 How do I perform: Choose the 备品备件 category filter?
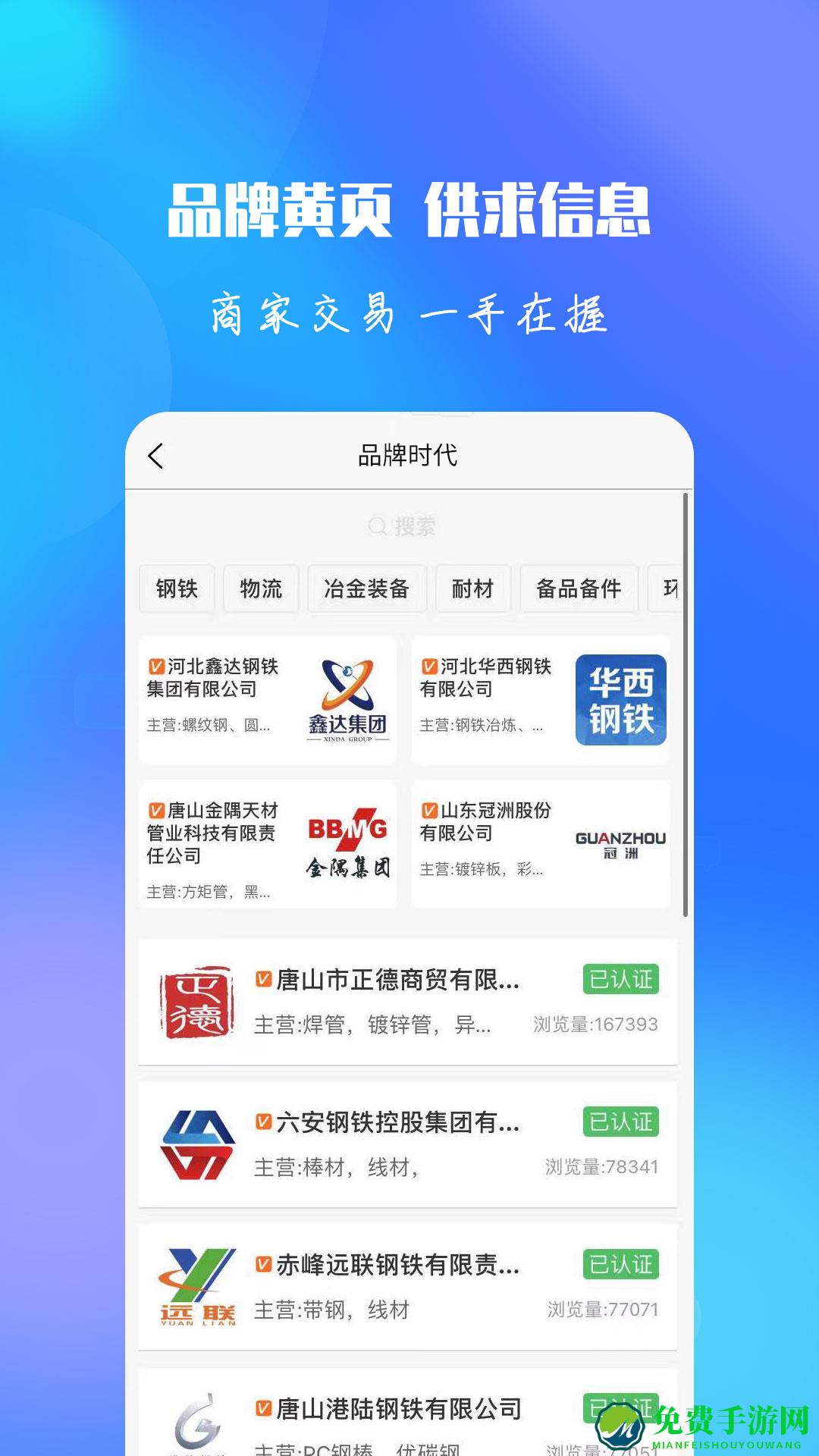(x=579, y=588)
